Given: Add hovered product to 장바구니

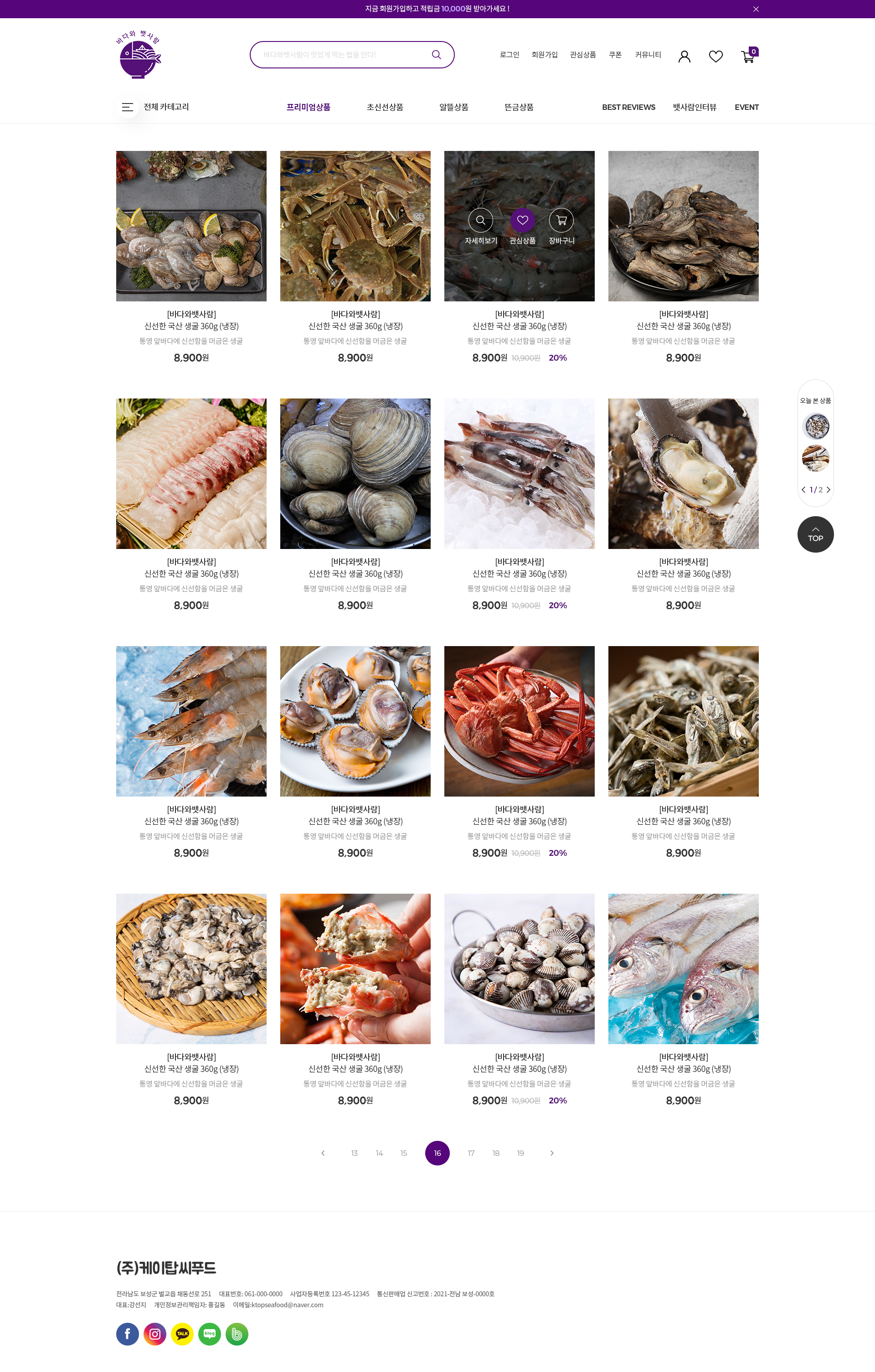Looking at the screenshot, I should (561, 221).
